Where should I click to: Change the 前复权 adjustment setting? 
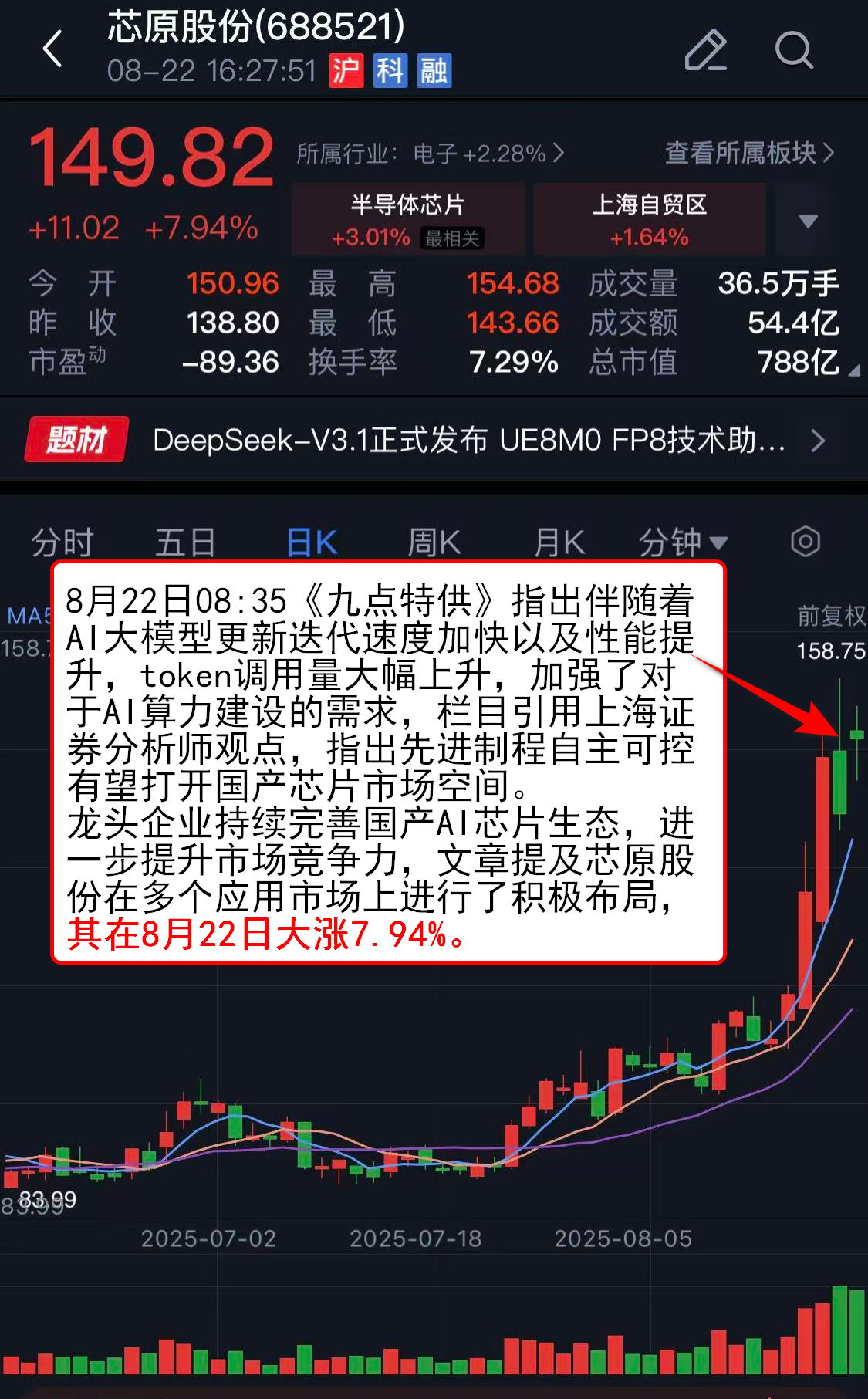click(830, 616)
